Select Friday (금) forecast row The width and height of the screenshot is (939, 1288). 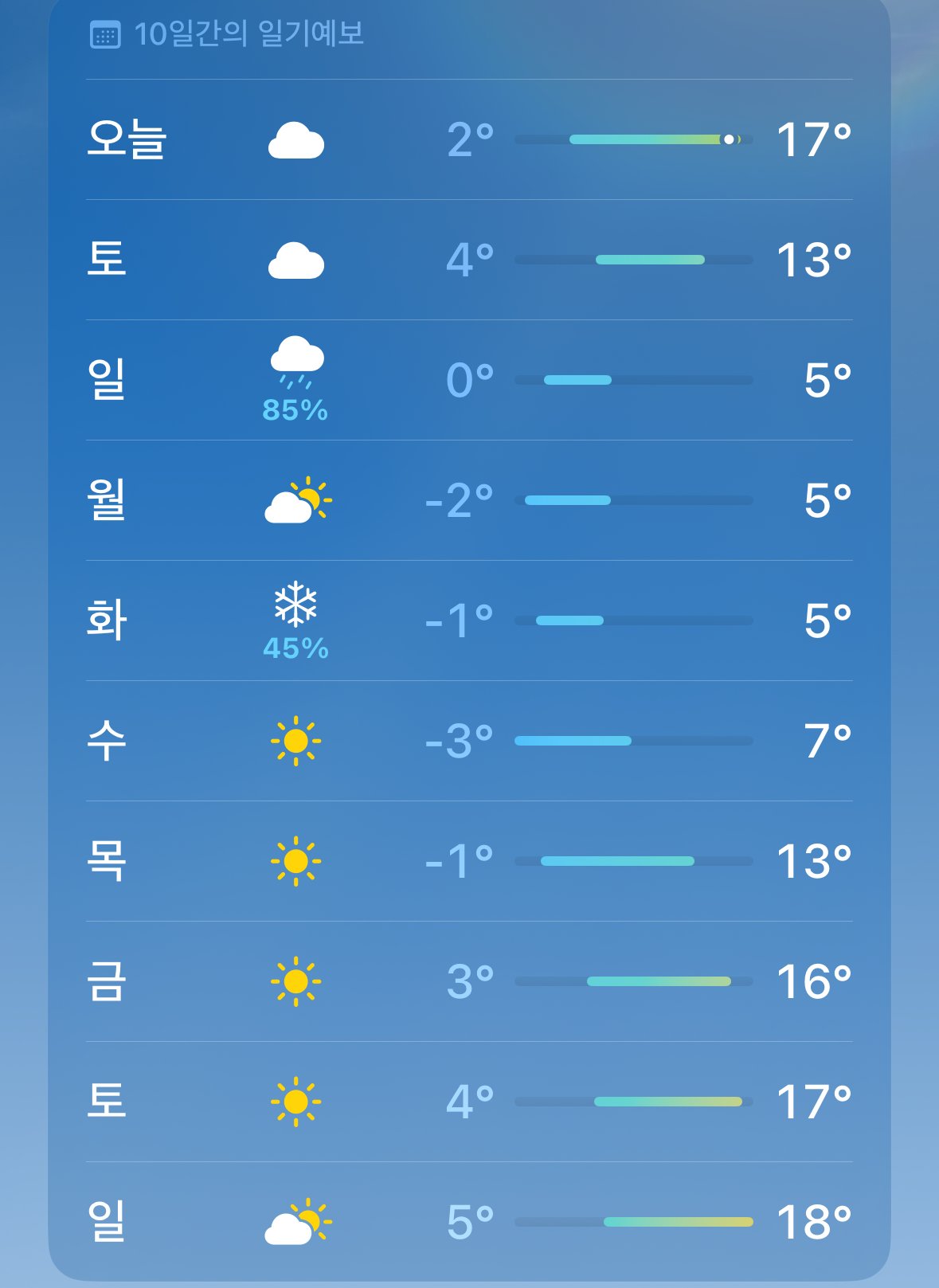[x=469, y=981]
